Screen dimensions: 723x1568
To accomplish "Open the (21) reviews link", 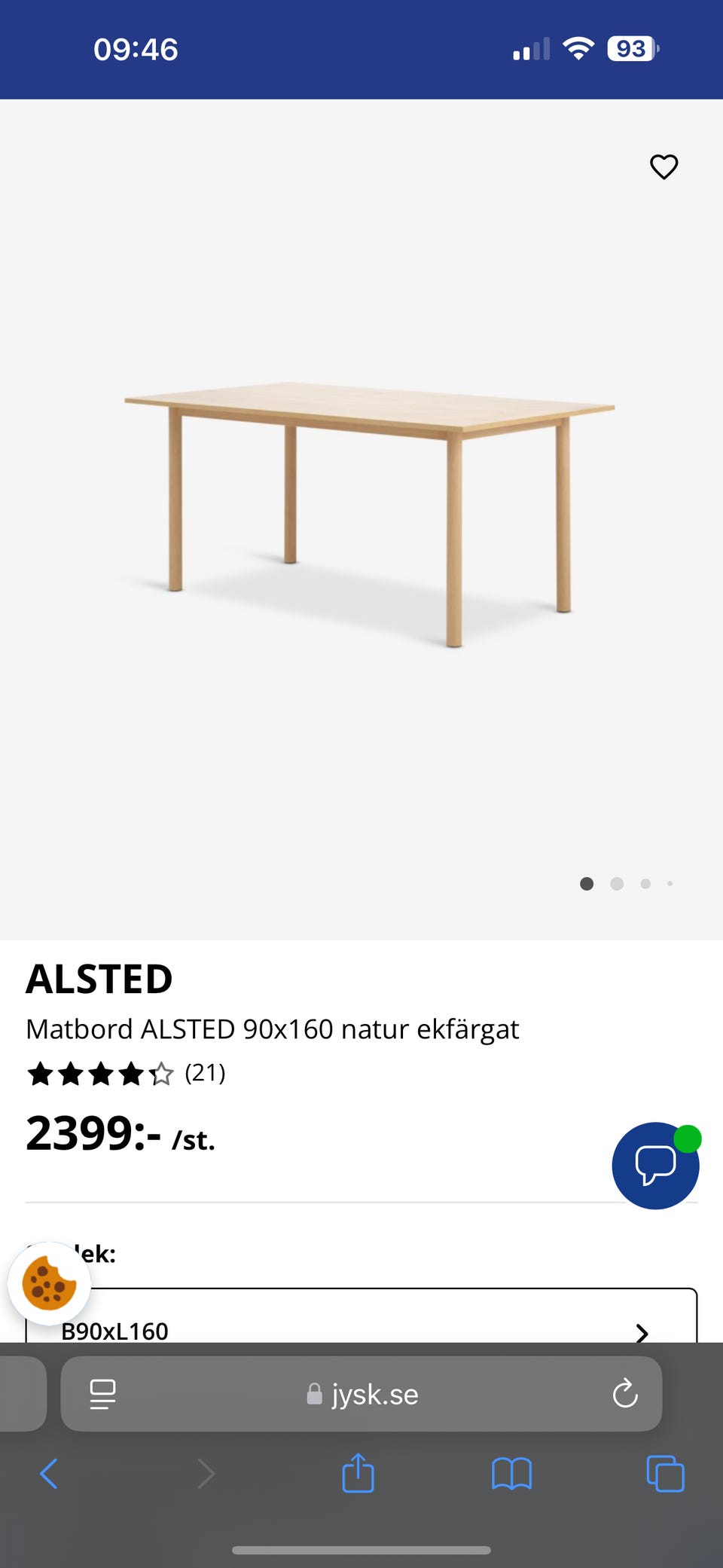I will coord(206,1074).
